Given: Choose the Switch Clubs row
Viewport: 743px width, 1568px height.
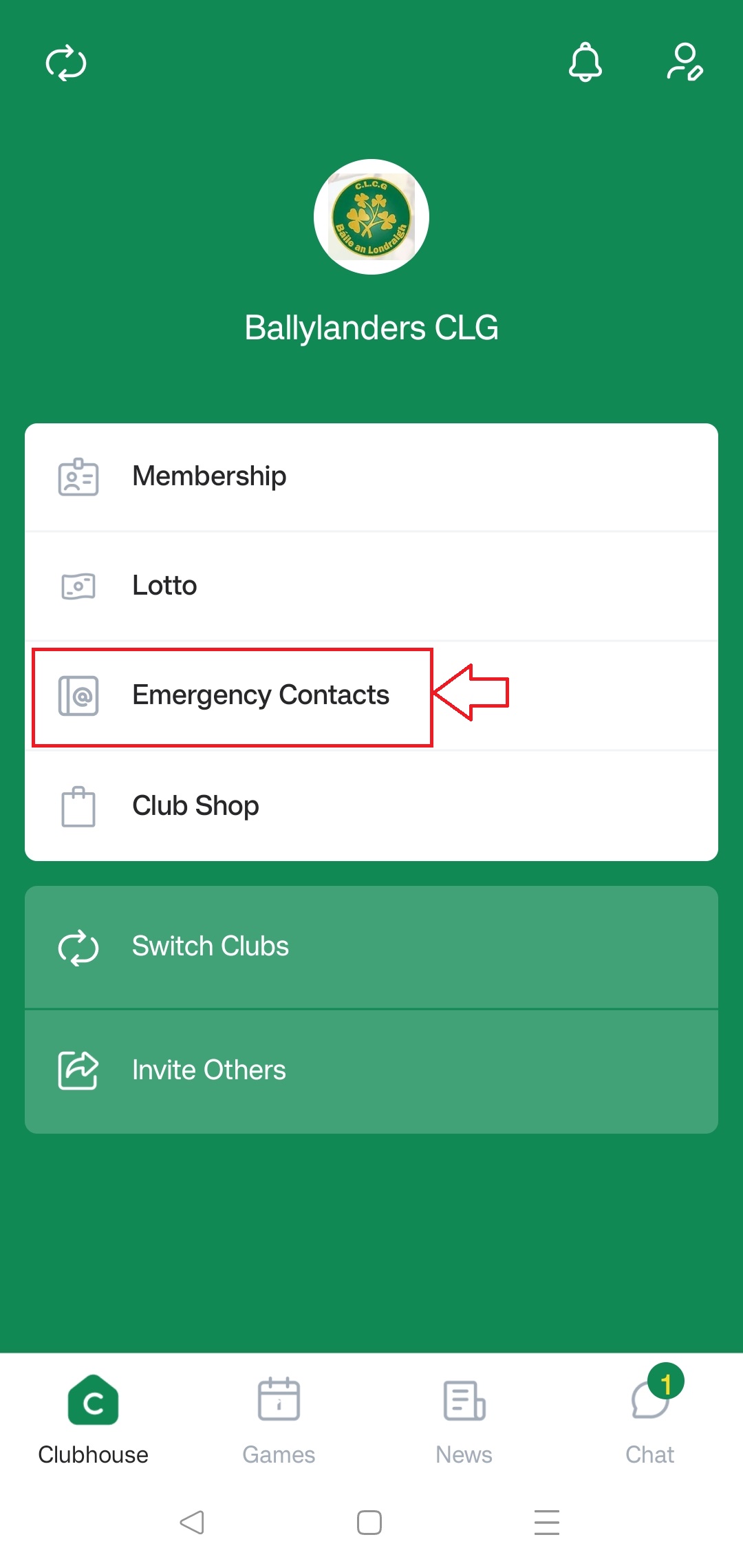Looking at the screenshot, I should (371, 947).
